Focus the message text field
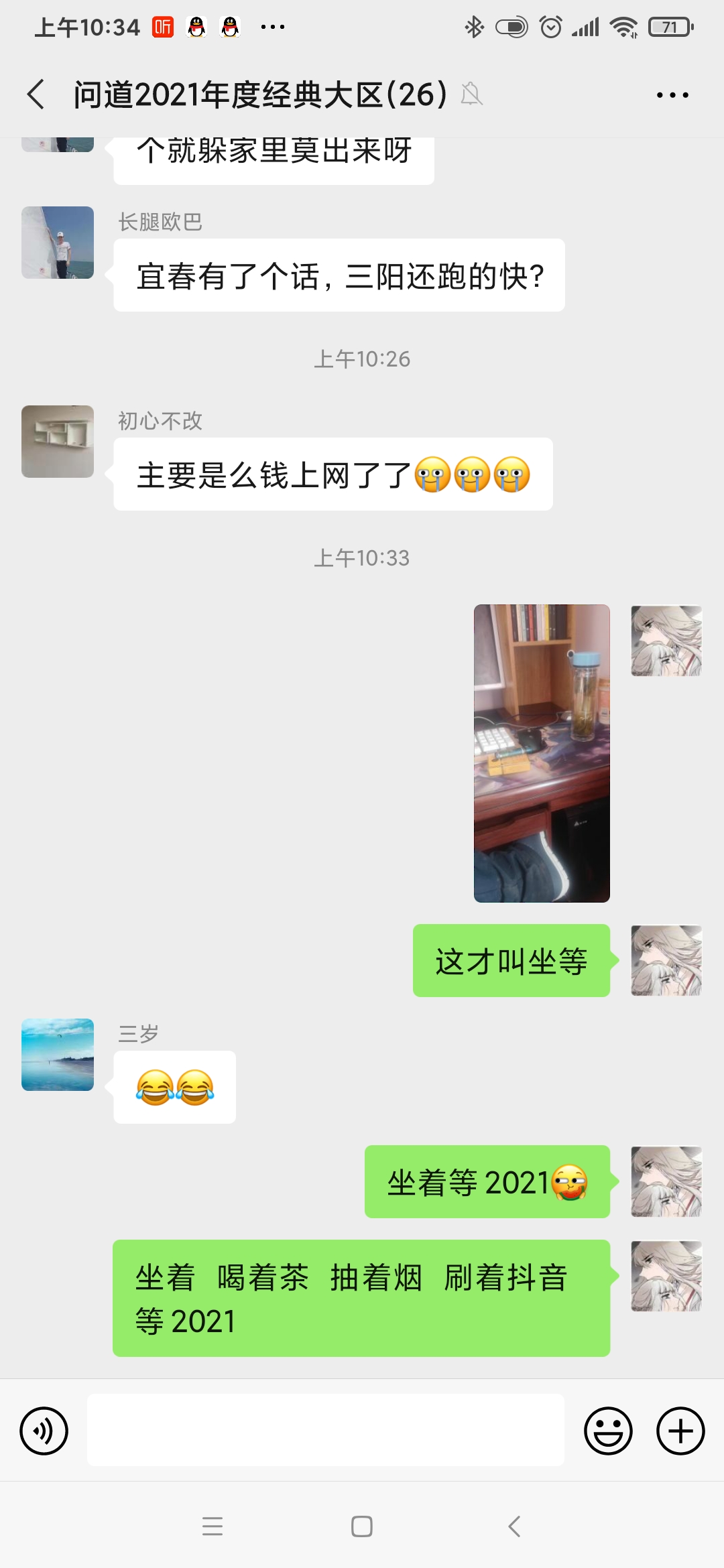 325,1430
